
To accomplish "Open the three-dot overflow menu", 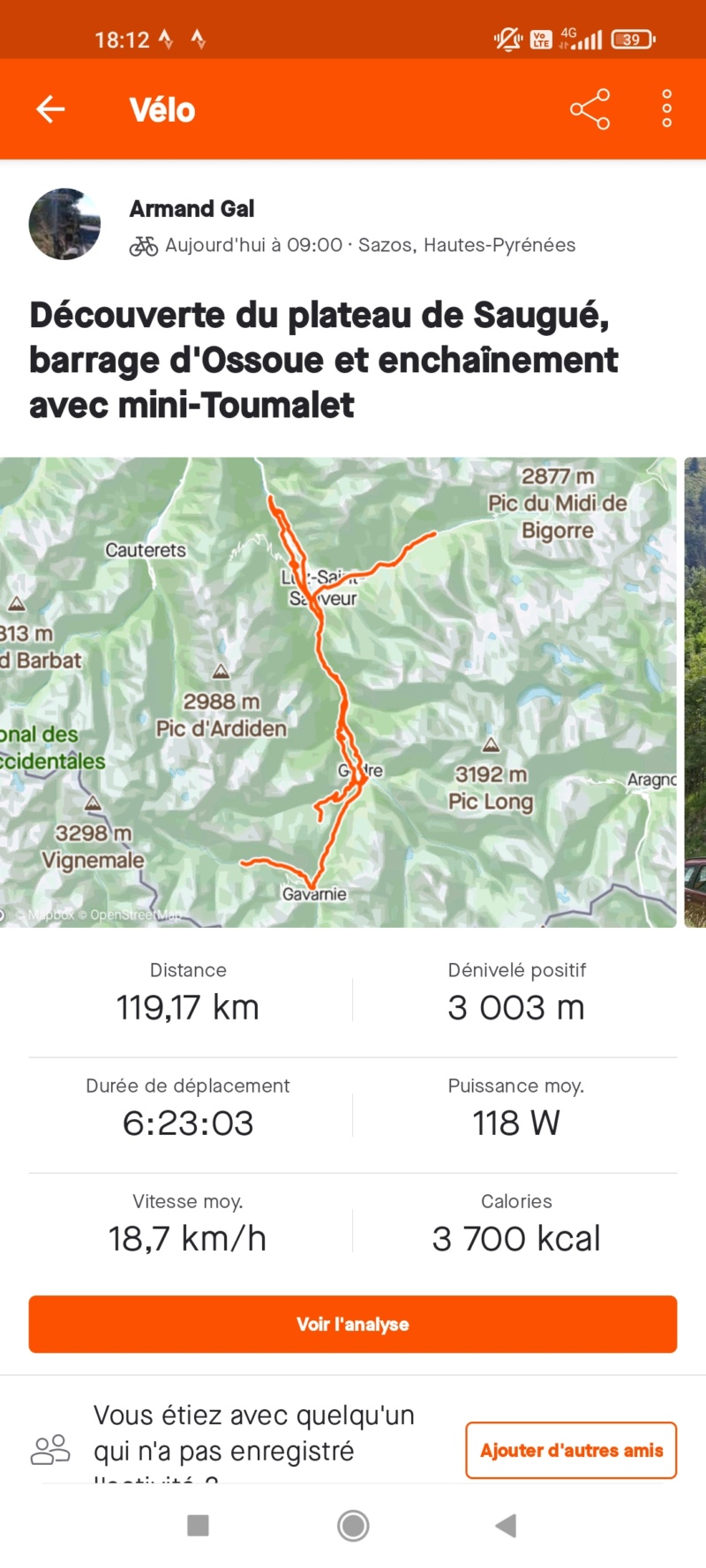I will (x=667, y=109).
